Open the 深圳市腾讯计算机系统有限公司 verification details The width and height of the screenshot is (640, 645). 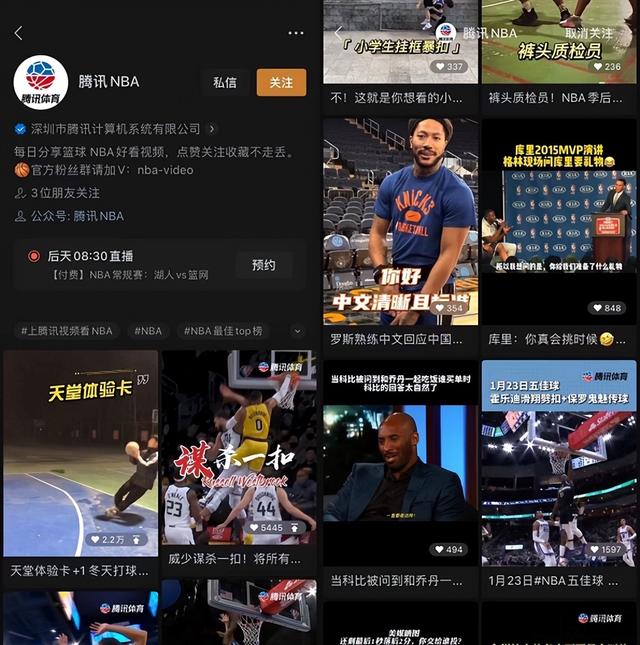pyautogui.click(x=115, y=129)
